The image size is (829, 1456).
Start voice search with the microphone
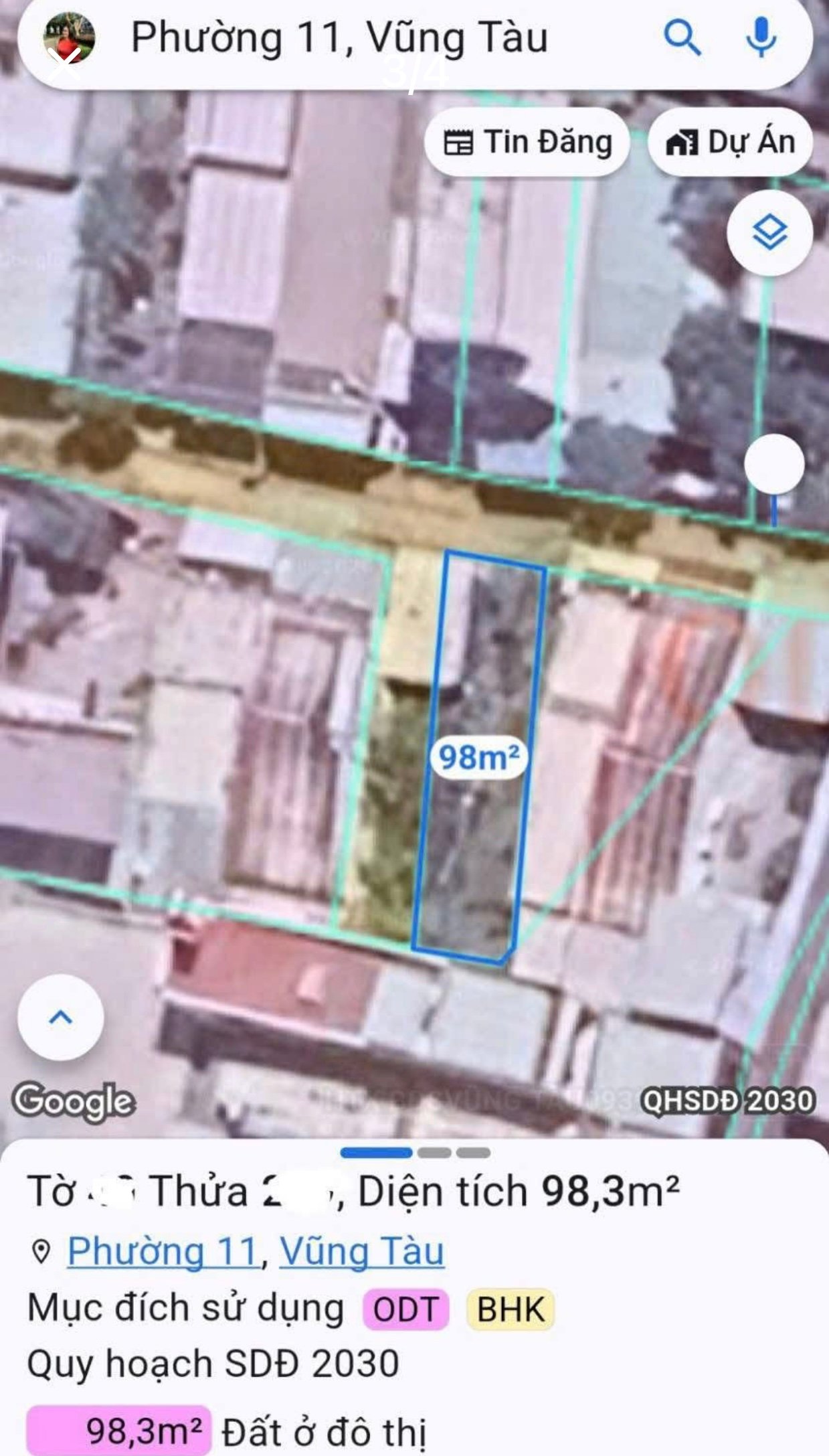pyautogui.click(x=761, y=38)
